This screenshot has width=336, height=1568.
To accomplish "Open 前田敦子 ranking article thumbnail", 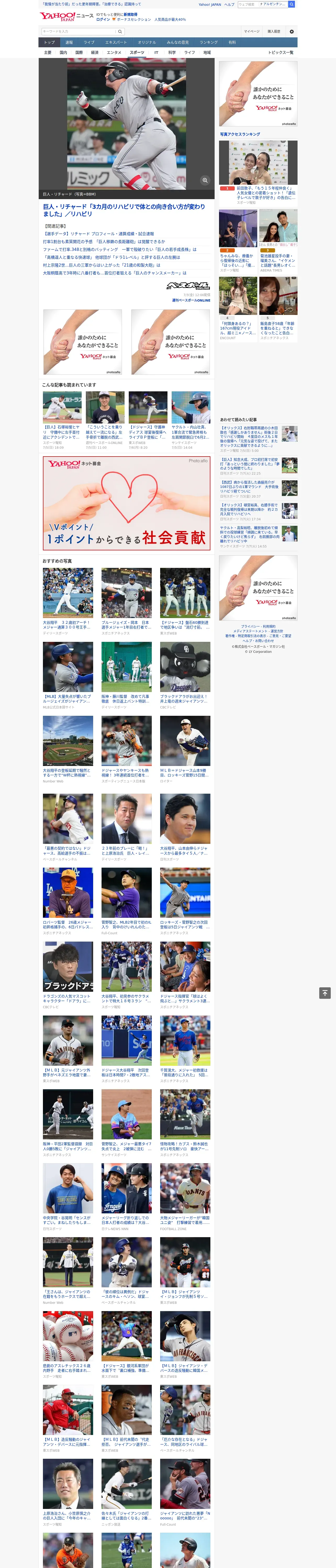I will [x=258, y=163].
